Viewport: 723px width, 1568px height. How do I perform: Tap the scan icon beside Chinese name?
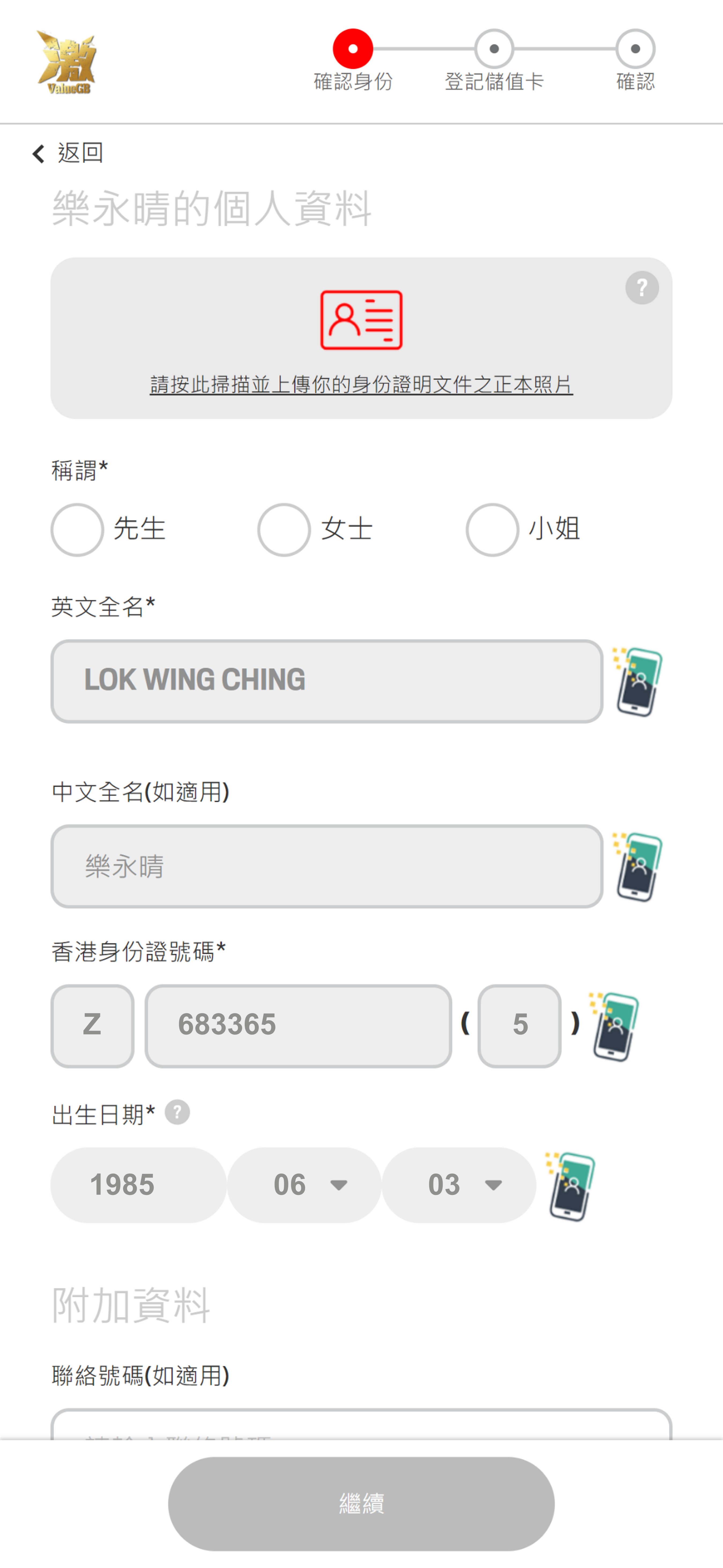click(x=638, y=867)
